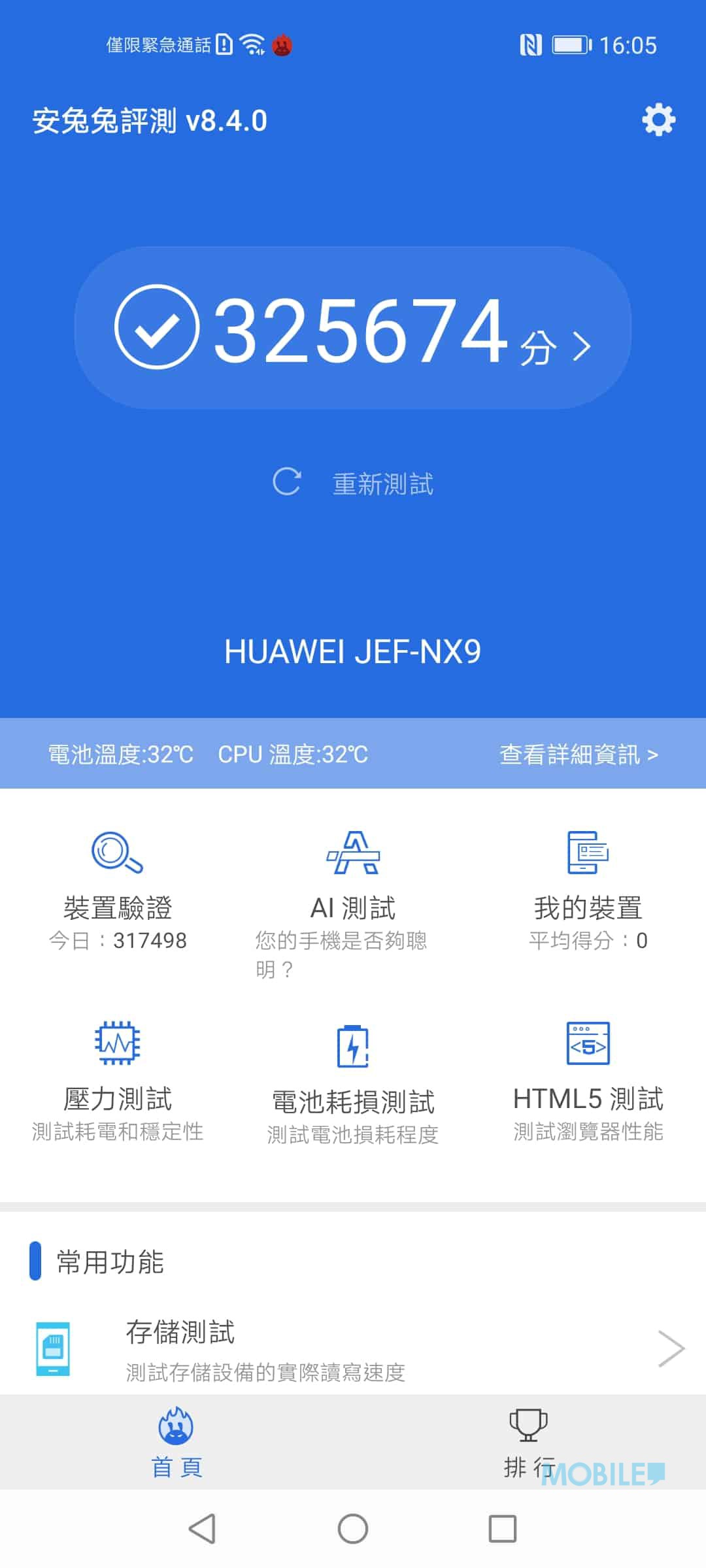The height and width of the screenshot is (1568, 706).
Task: Open 電池耗損測試 battery wear test
Action: (353, 1085)
